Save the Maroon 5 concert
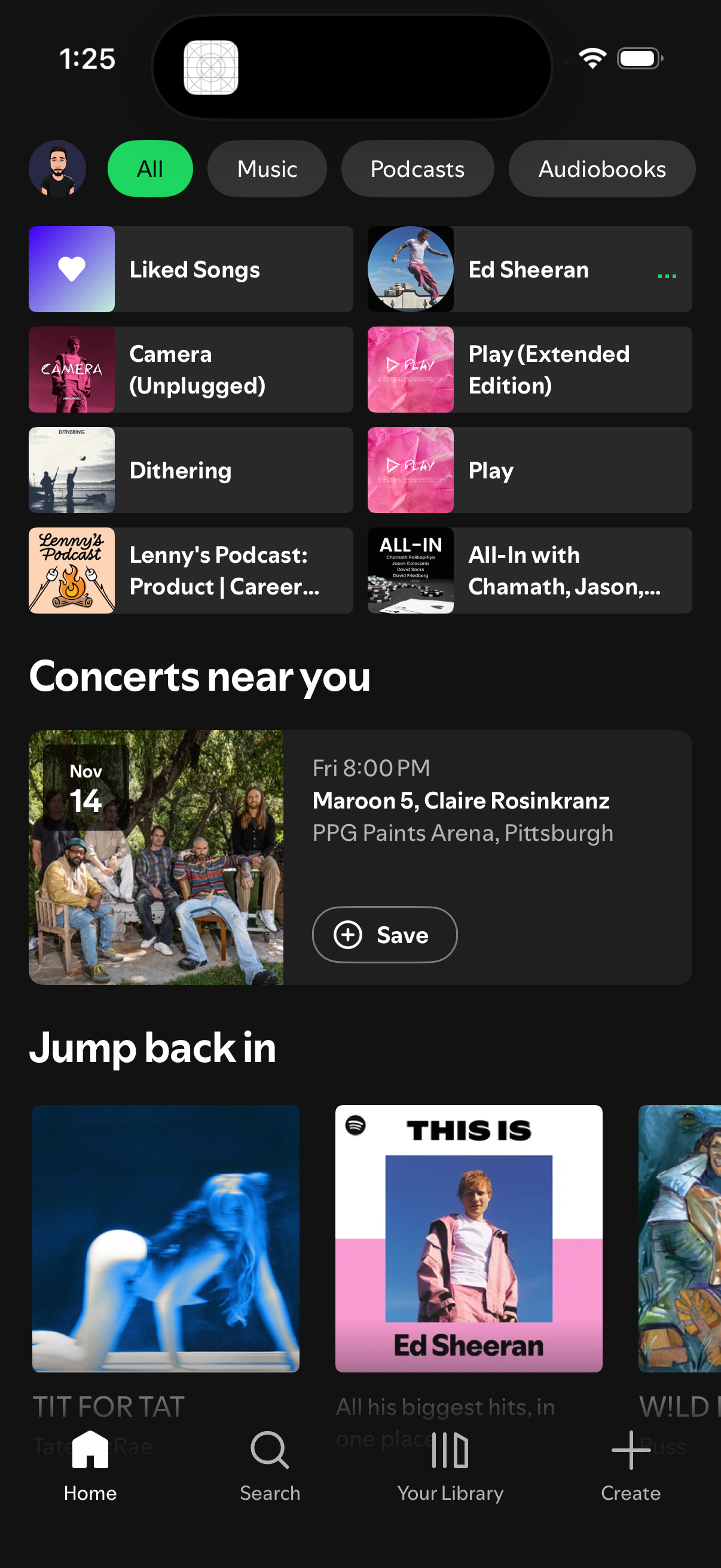 384,934
